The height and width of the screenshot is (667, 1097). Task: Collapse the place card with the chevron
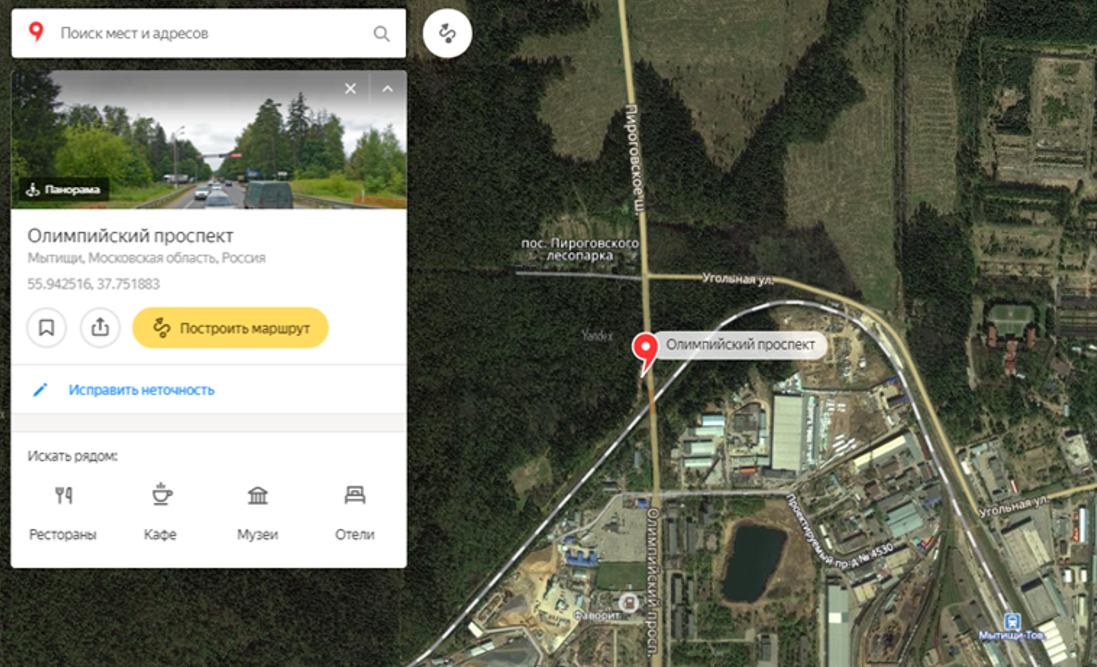pyautogui.click(x=388, y=89)
